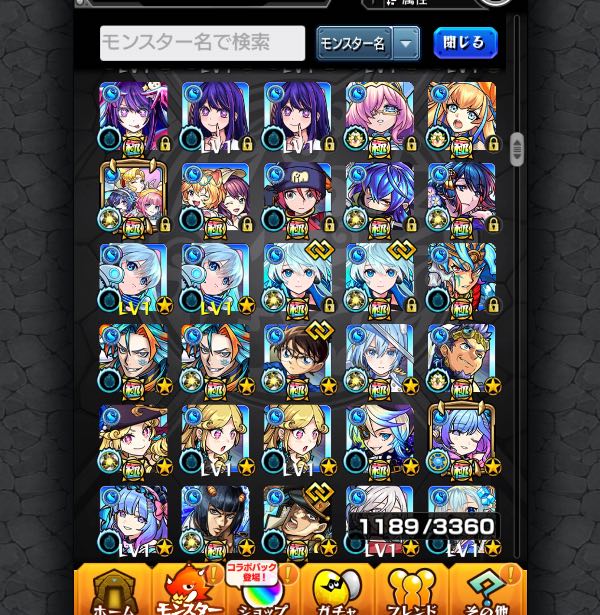Go to the ホーム tab
This screenshot has width=600, height=615.
pyautogui.click(x=113, y=590)
